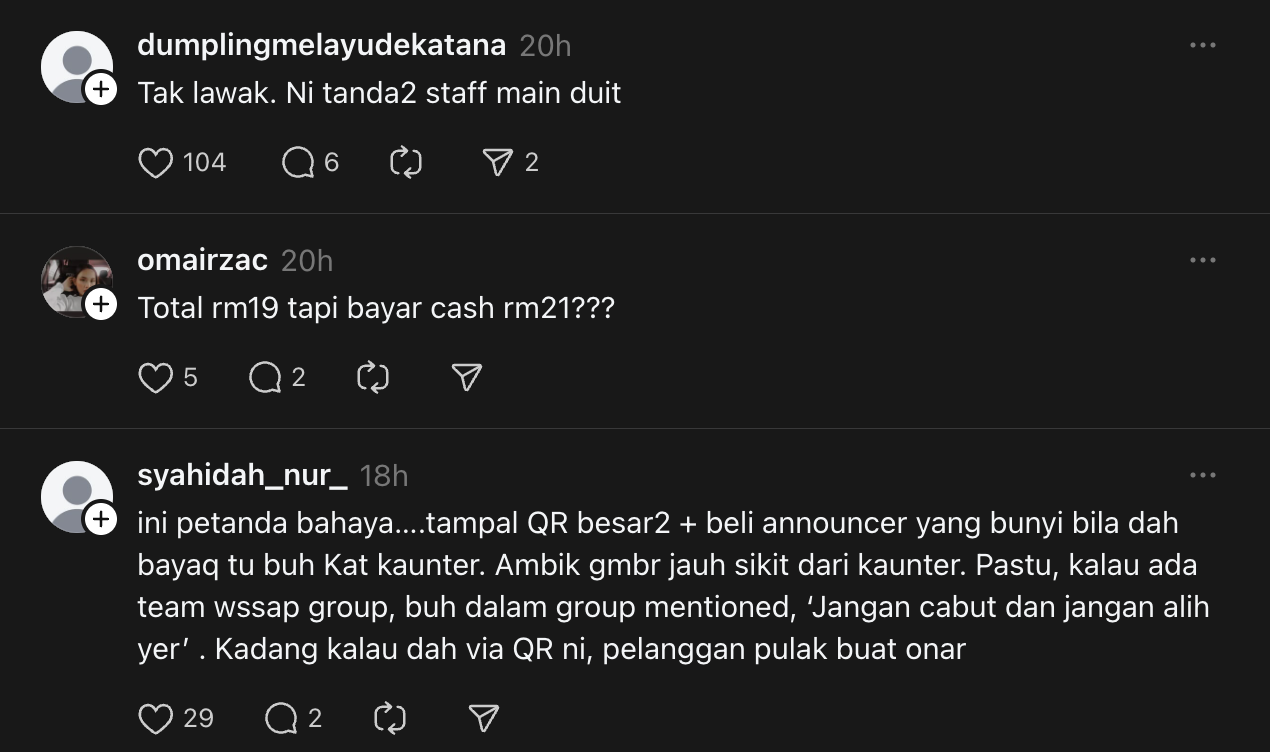Open more options on omairzac's comment
This screenshot has height=752, width=1270.
click(x=1202, y=261)
